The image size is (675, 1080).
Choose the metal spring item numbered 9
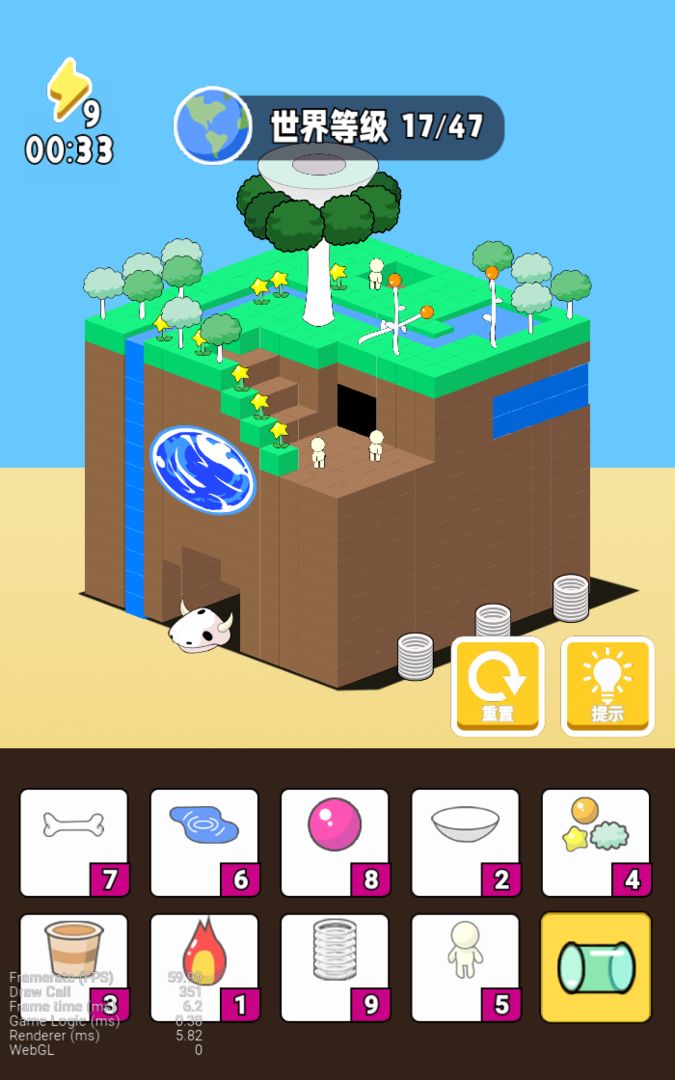tap(334, 966)
